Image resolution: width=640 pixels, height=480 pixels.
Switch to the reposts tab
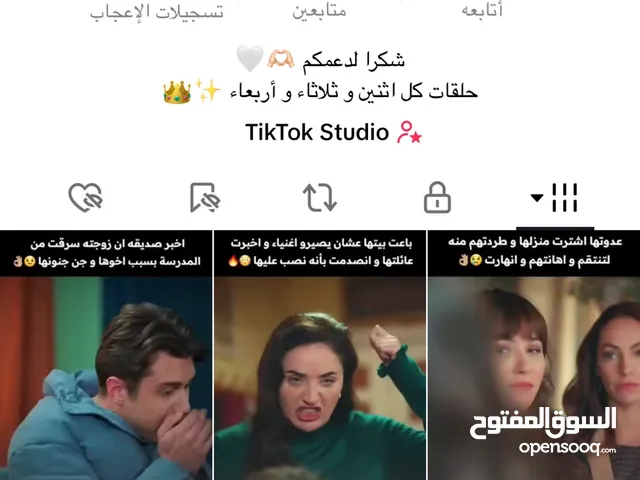tap(320, 198)
